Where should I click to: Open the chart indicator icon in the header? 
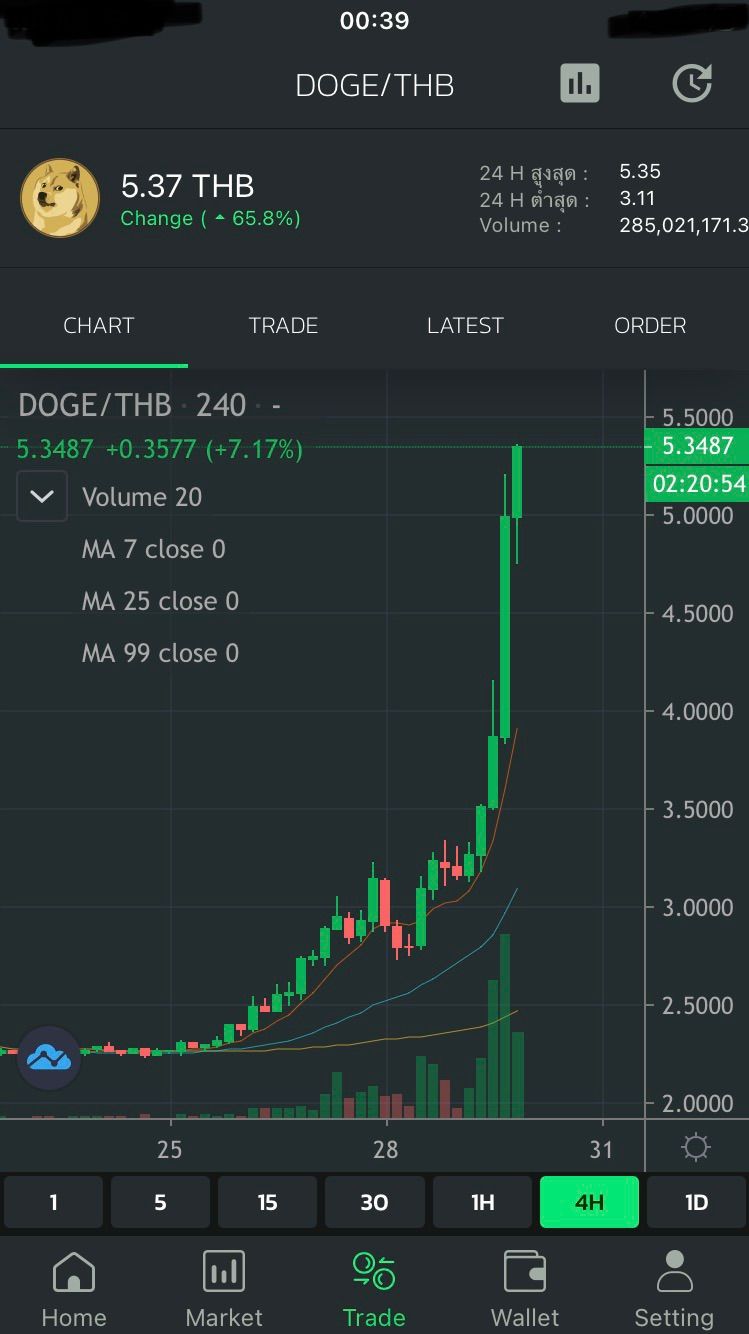click(580, 83)
